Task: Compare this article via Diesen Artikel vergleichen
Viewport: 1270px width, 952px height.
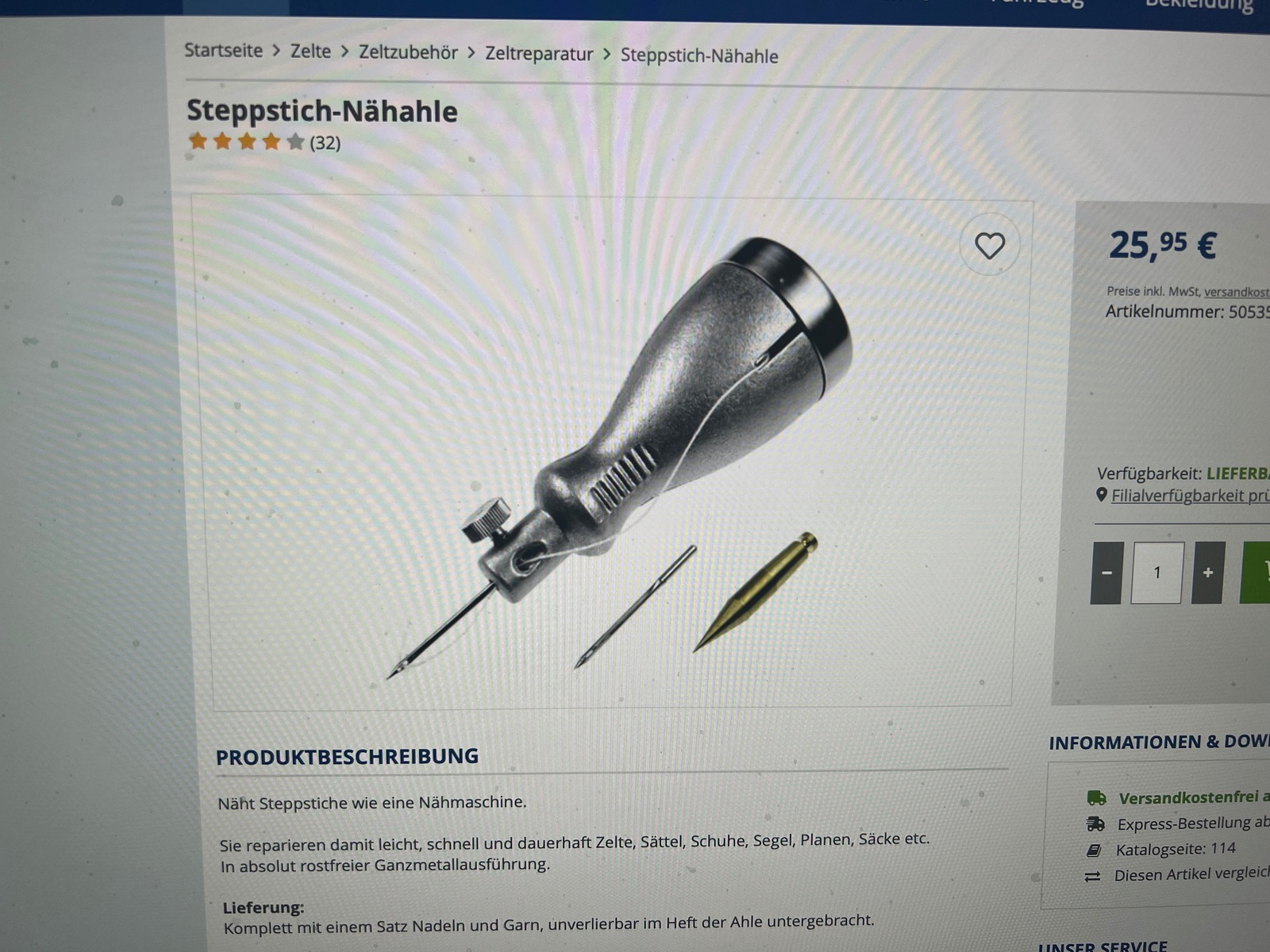Action: coord(1191,875)
